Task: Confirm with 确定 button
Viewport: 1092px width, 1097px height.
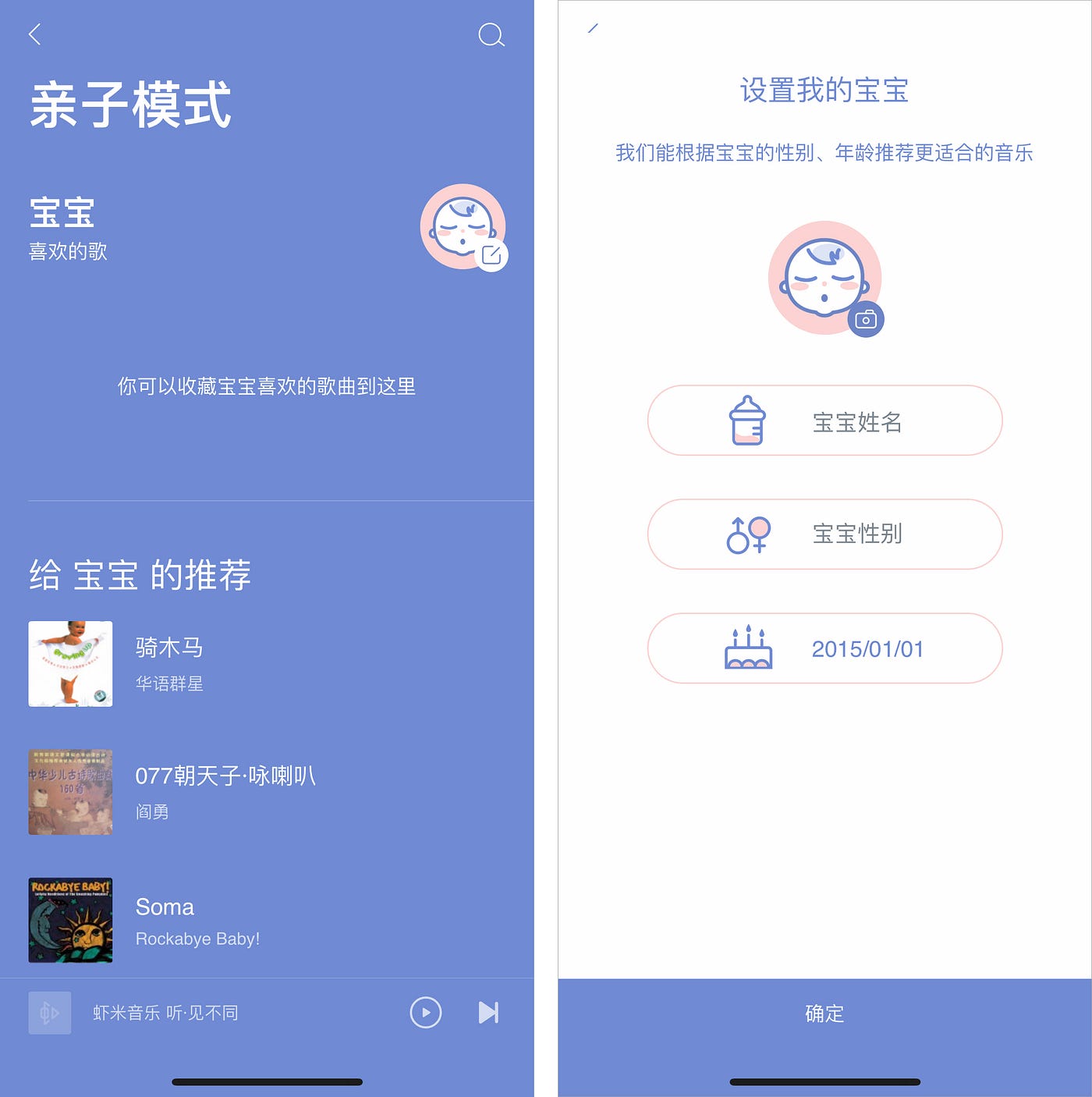Action: (x=824, y=1013)
